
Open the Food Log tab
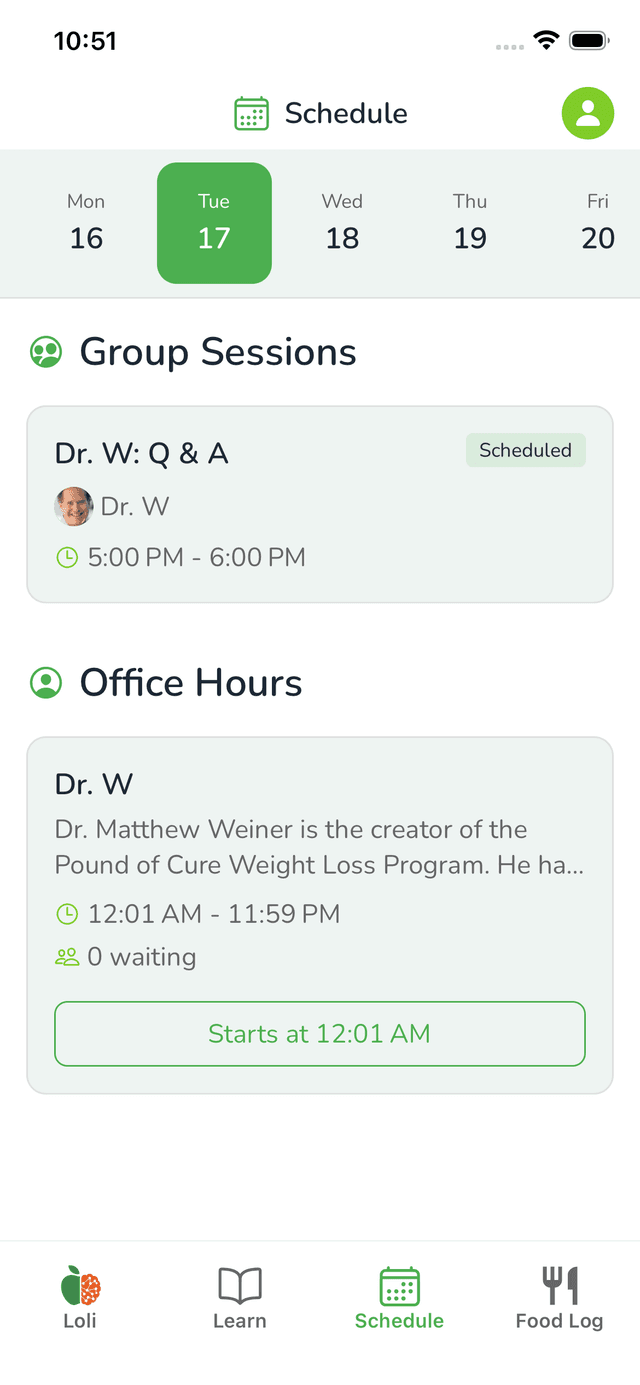(559, 1298)
